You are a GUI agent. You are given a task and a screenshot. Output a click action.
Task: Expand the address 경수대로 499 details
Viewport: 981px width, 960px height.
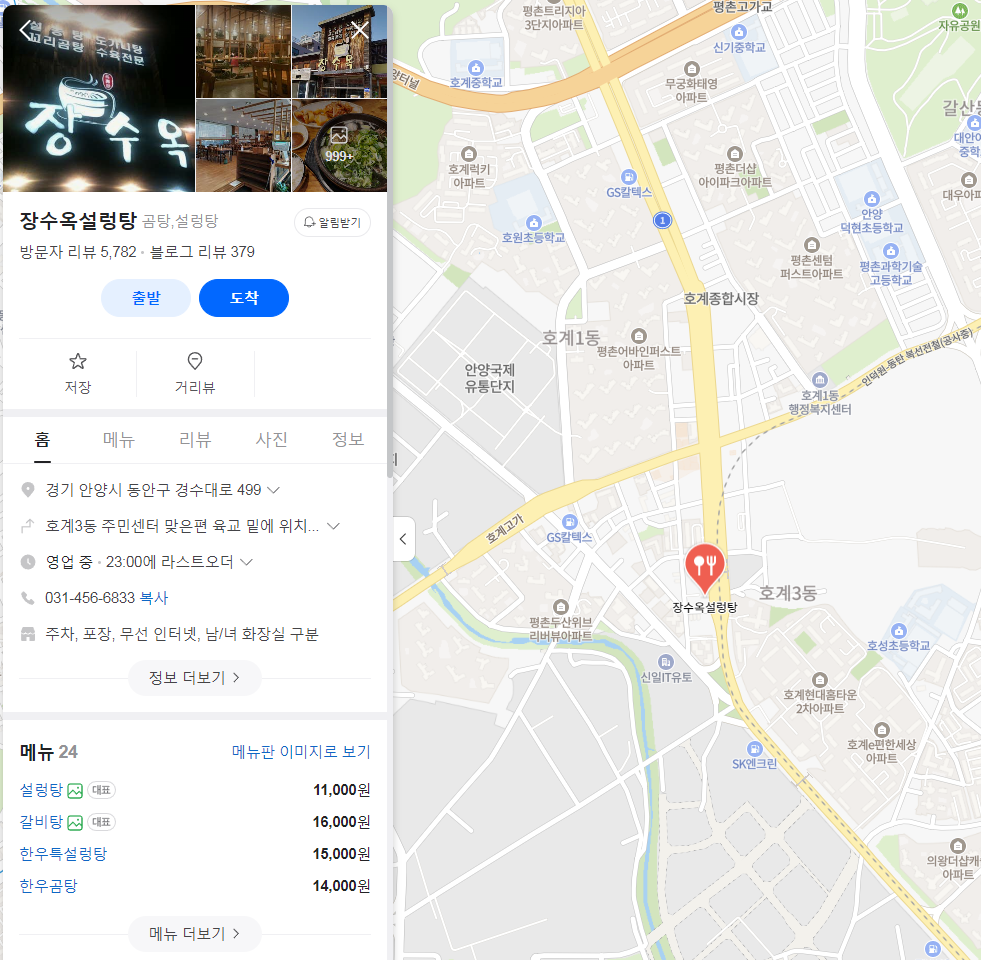coord(273,490)
